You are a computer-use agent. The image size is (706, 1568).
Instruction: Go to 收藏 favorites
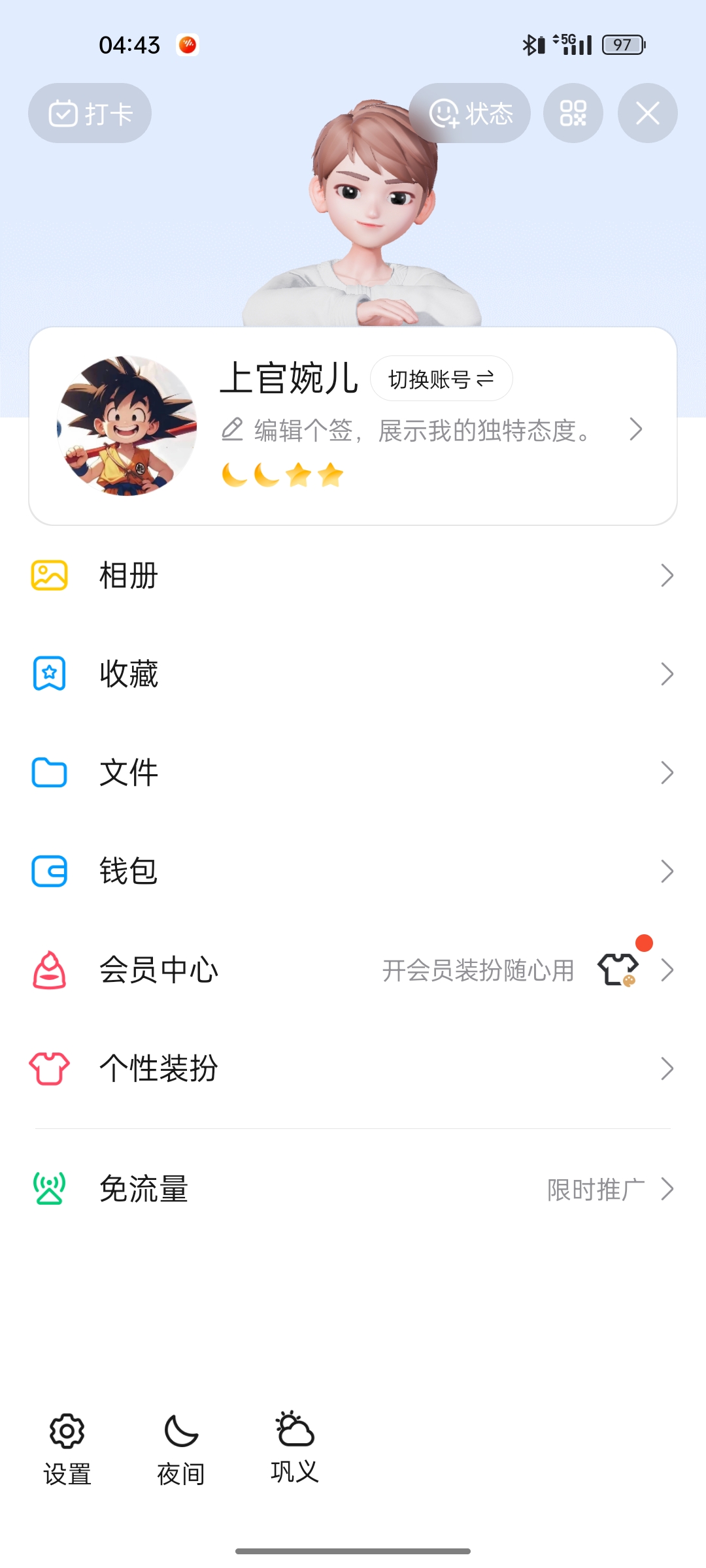pos(353,674)
